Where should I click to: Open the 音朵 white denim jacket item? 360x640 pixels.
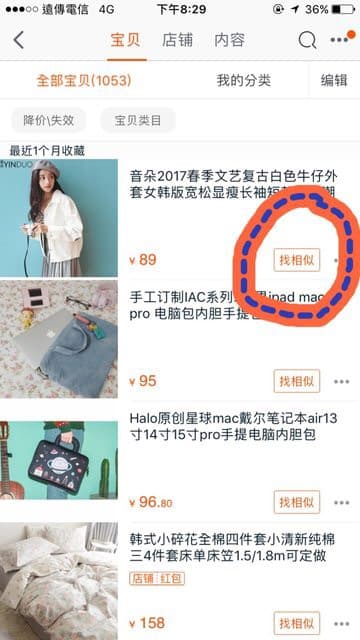click(x=180, y=218)
